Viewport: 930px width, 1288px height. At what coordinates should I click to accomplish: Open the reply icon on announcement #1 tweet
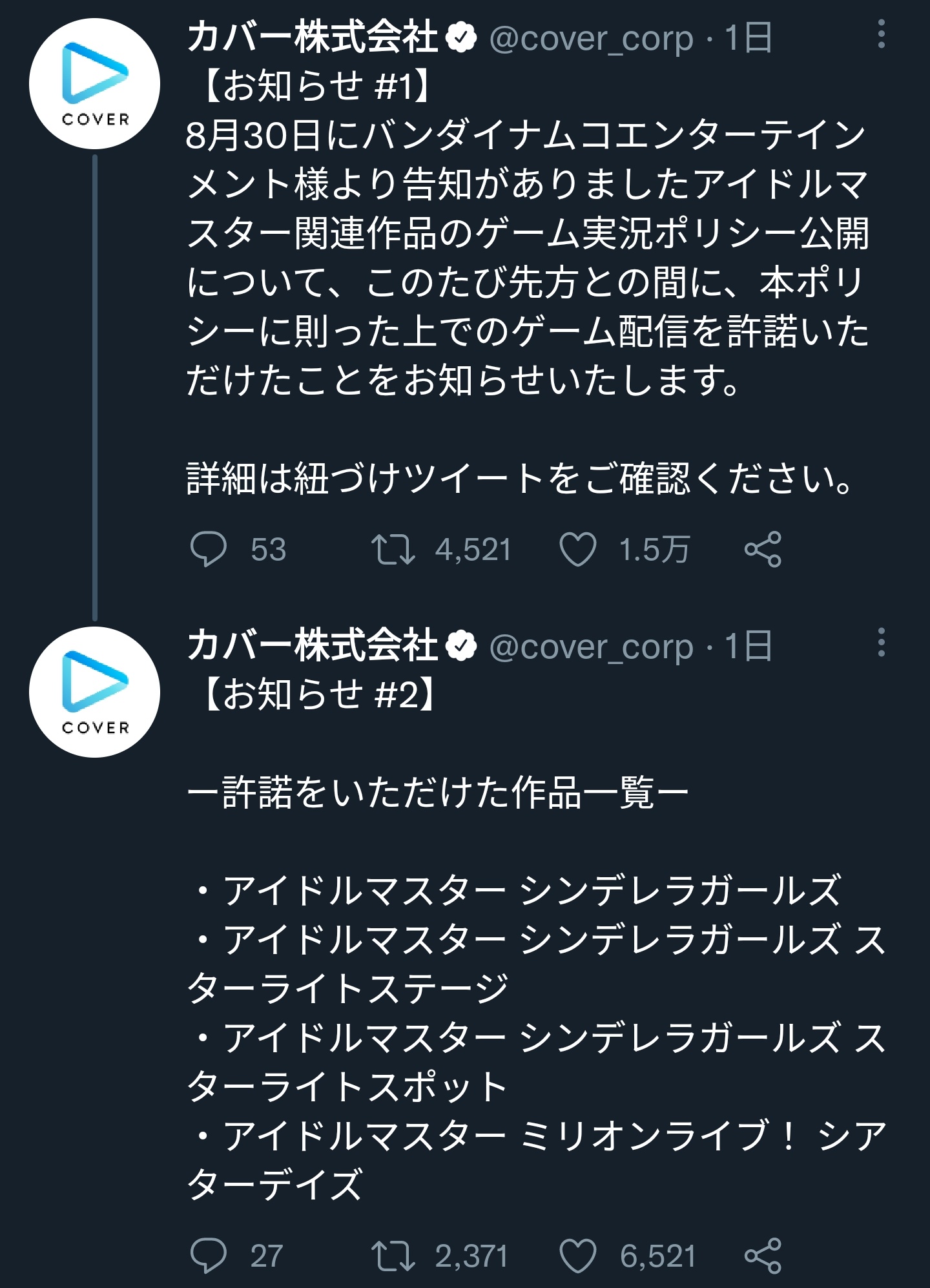tap(209, 550)
